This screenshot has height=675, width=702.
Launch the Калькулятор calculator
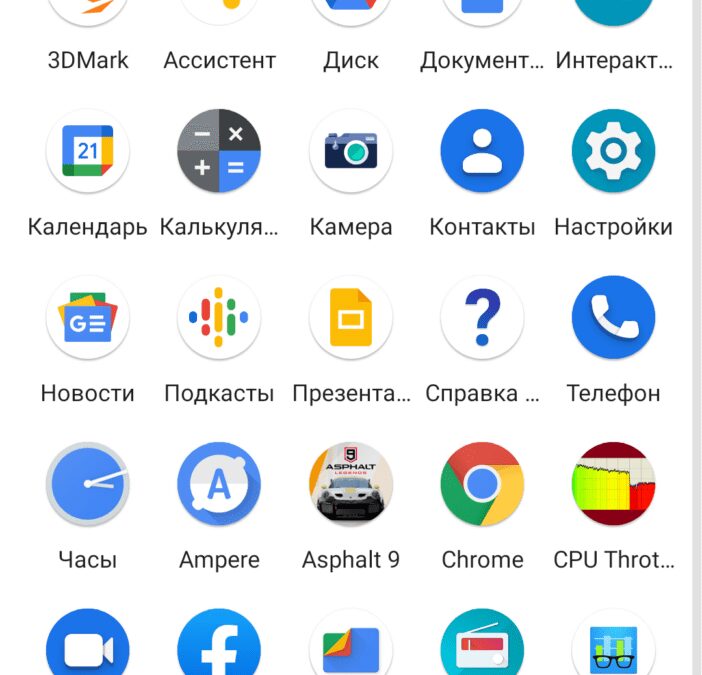pos(219,151)
